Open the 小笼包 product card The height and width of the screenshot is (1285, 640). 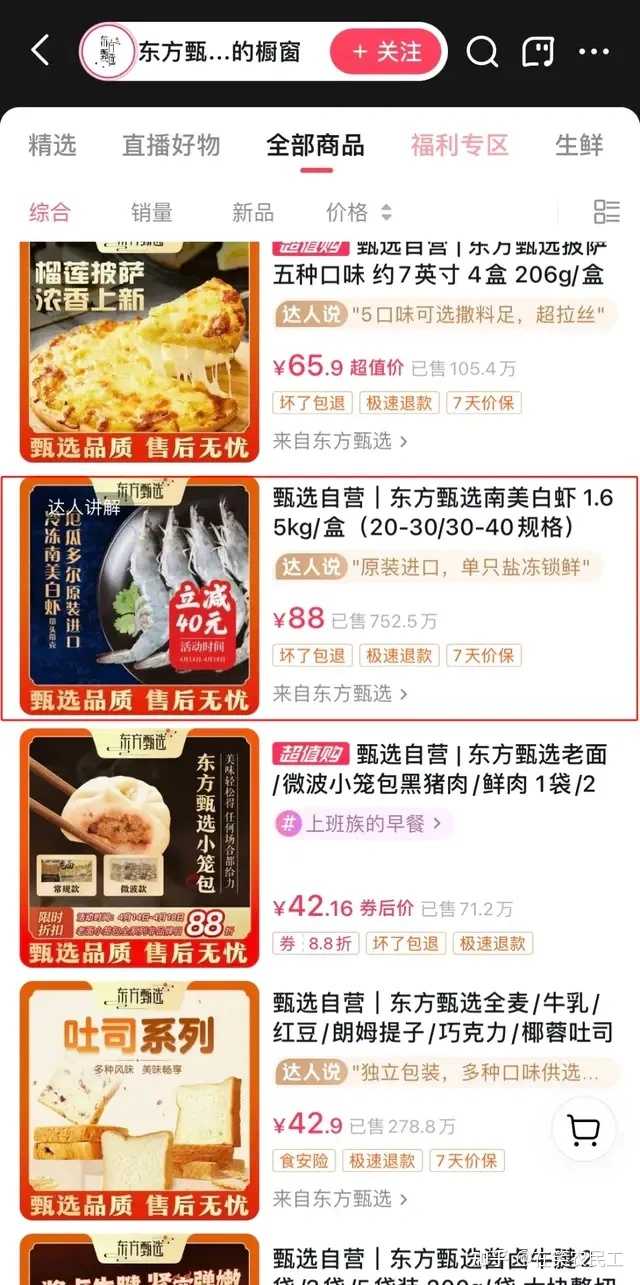point(320,850)
